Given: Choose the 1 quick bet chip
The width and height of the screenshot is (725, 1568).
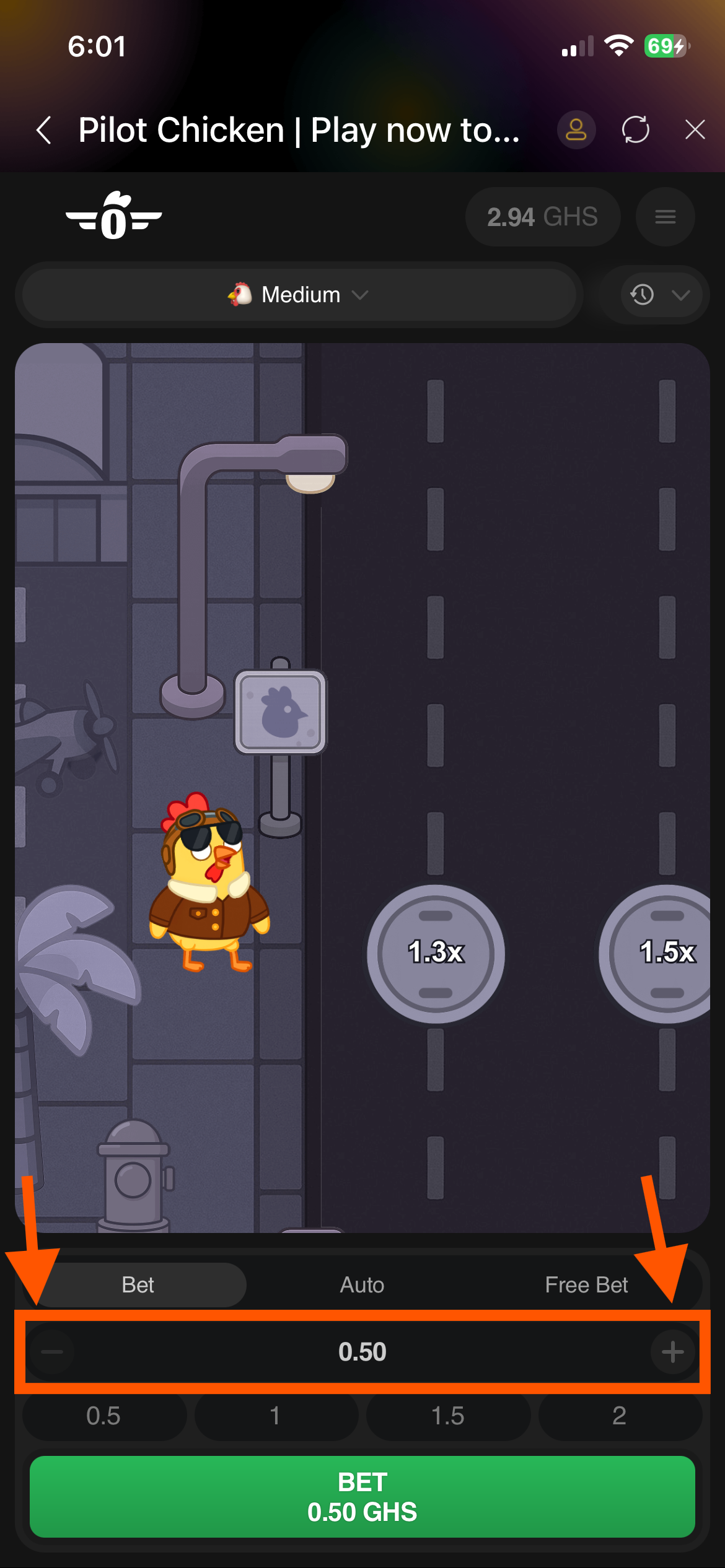Looking at the screenshot, I should pos(275,1416).
